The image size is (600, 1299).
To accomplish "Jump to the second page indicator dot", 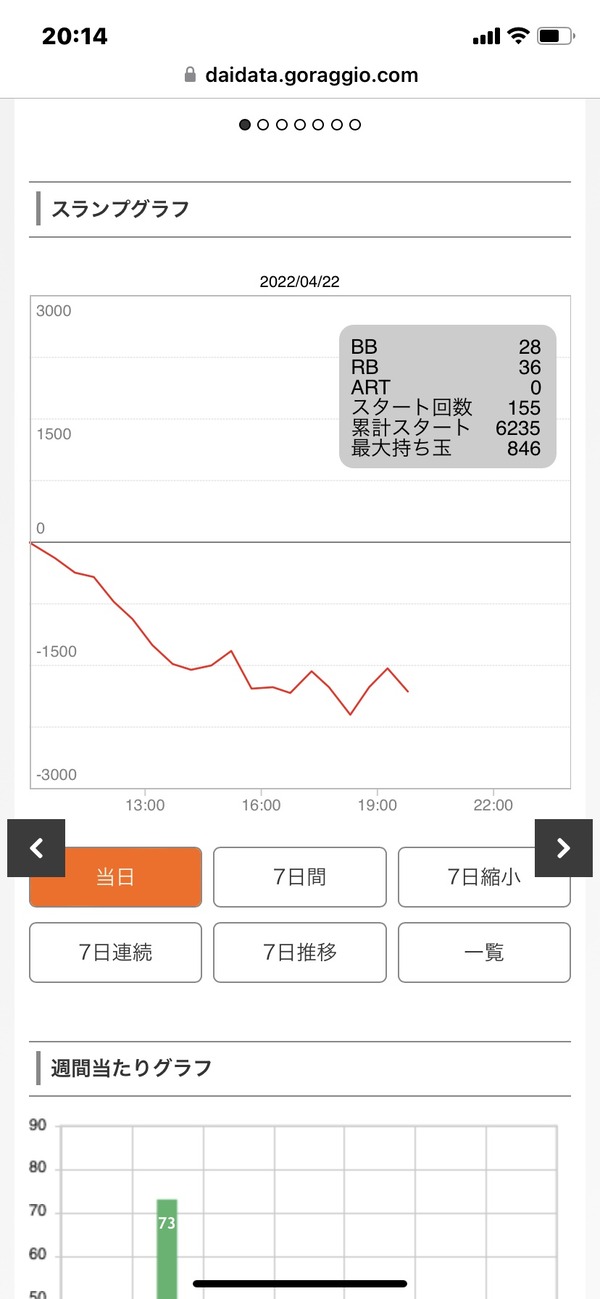I will pos(263,125).
